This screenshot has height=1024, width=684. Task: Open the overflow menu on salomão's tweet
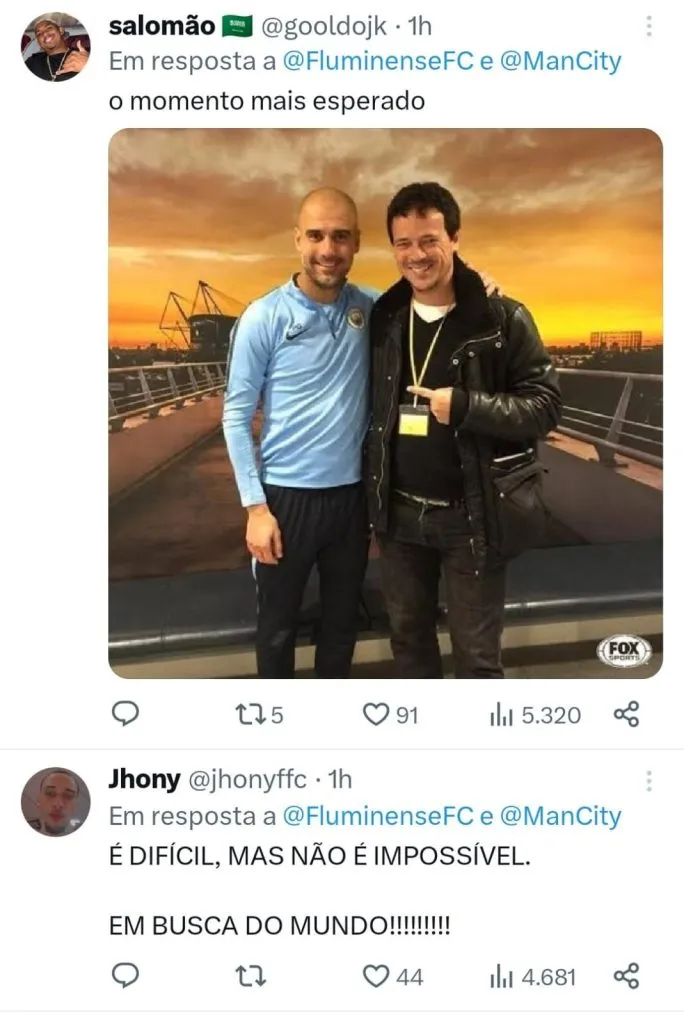[648, 27]
